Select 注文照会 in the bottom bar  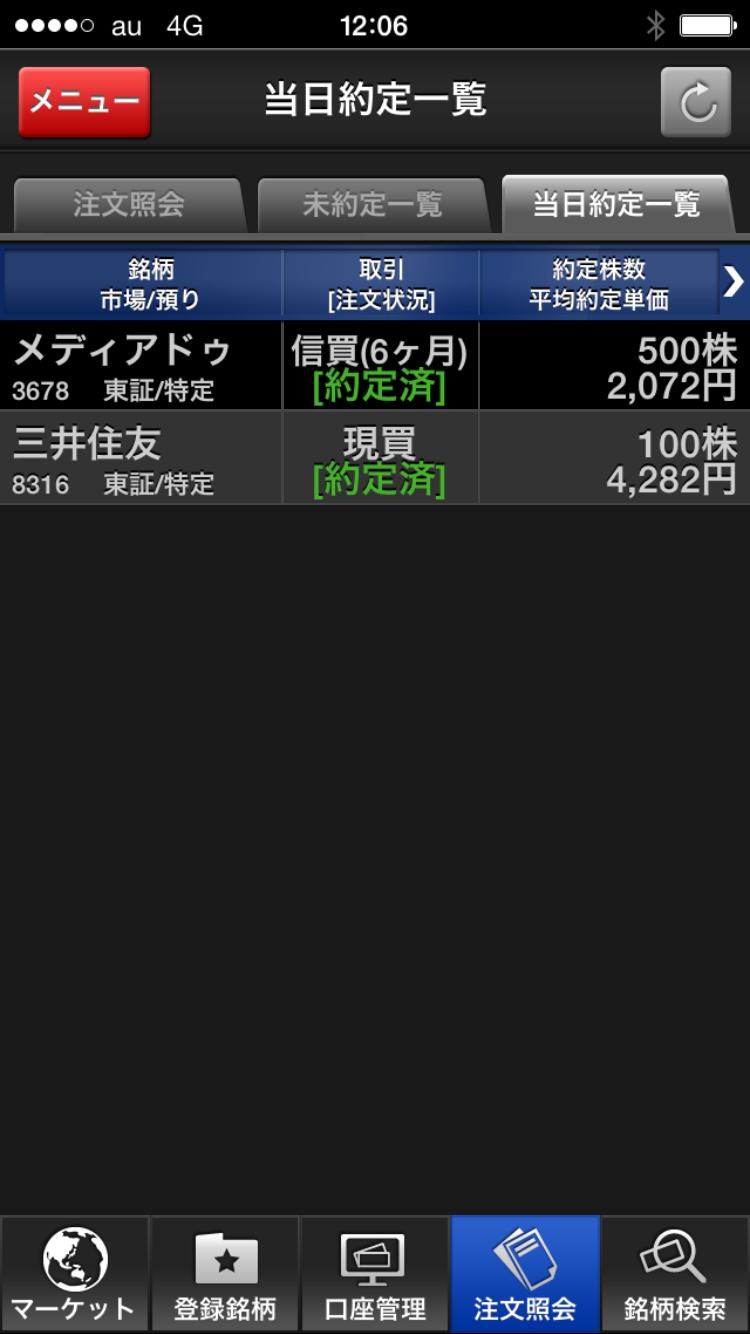click(x=525, y=1274)
